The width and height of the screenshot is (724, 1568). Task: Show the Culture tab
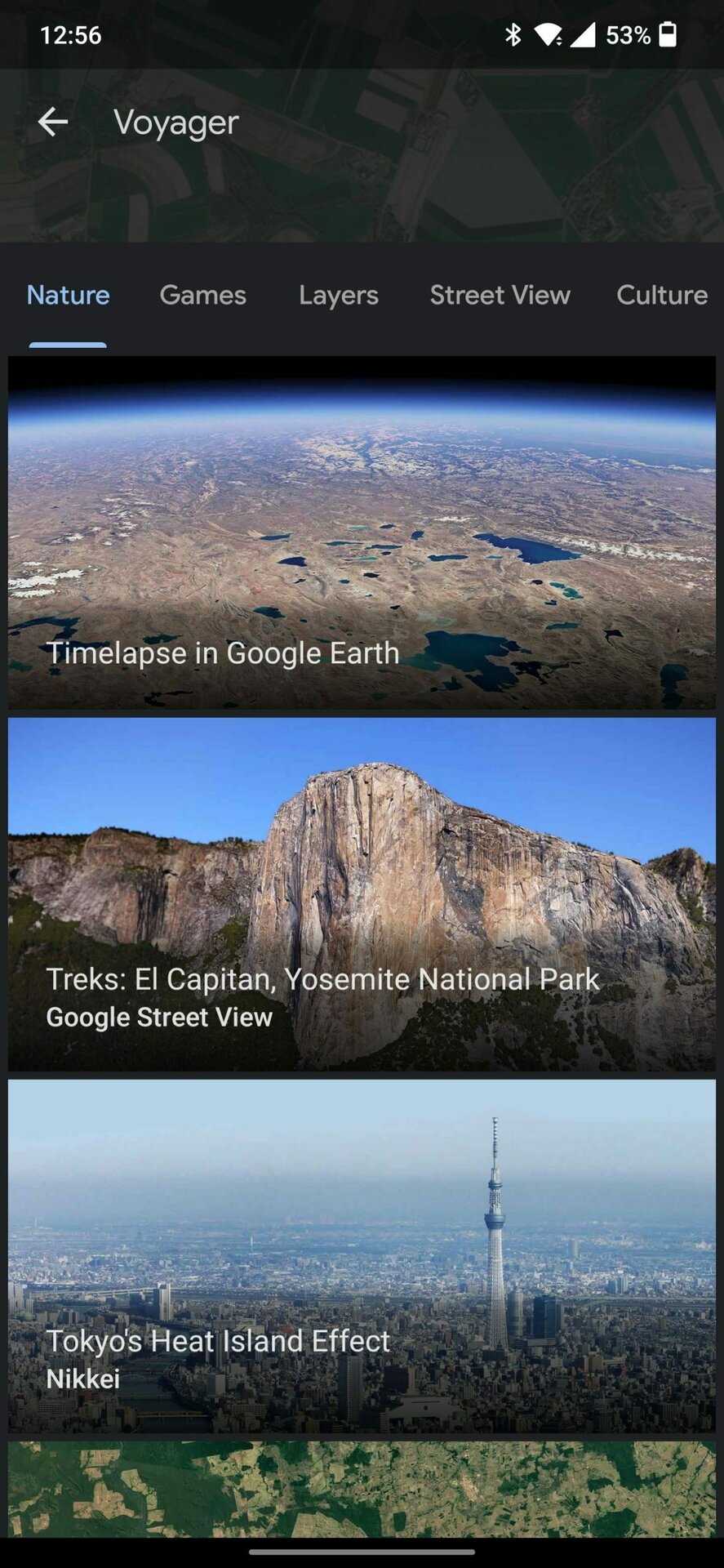point(661,295)
